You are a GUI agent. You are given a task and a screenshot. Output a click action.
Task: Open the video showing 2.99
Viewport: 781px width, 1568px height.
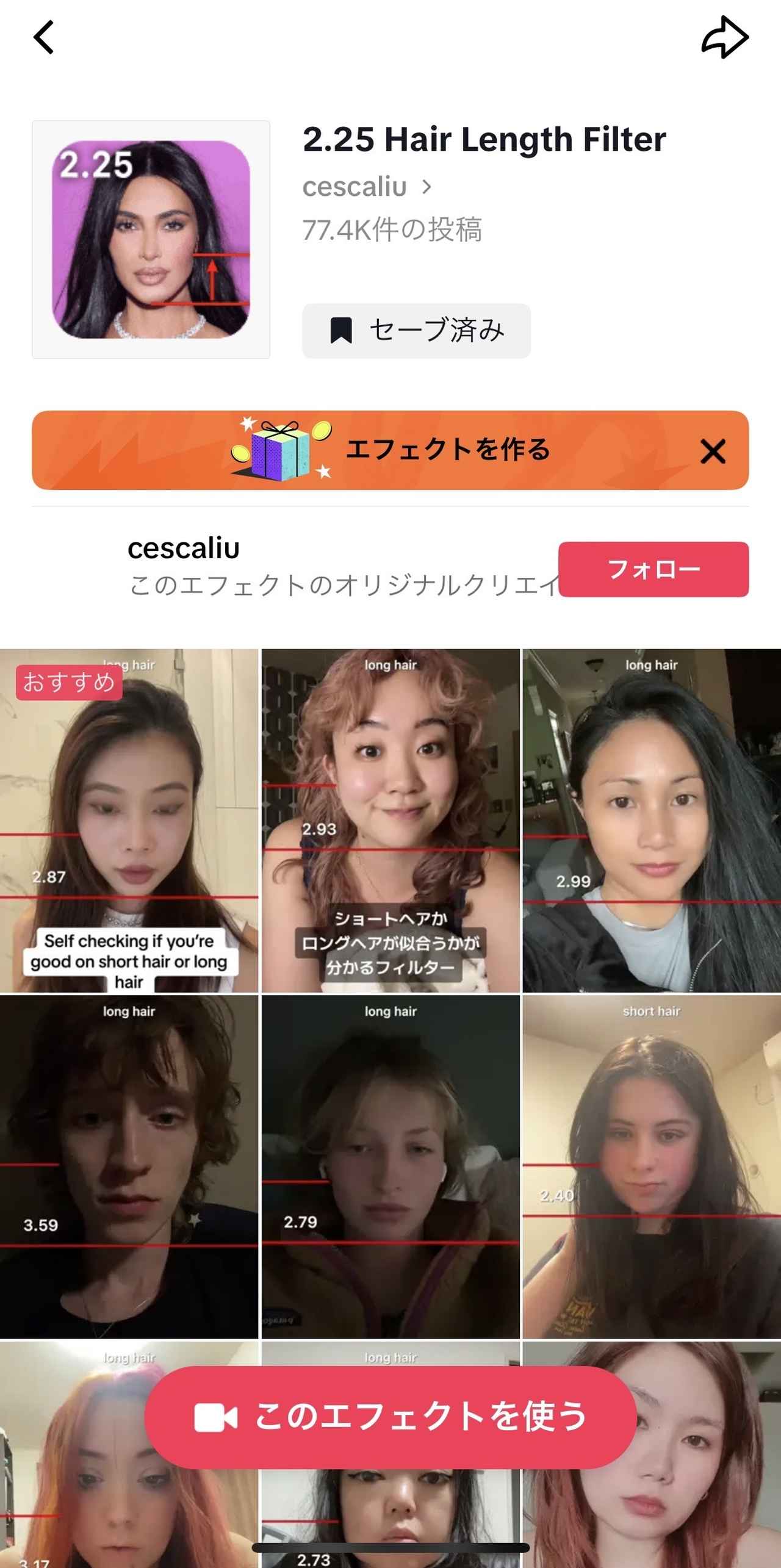coord(652,821)
